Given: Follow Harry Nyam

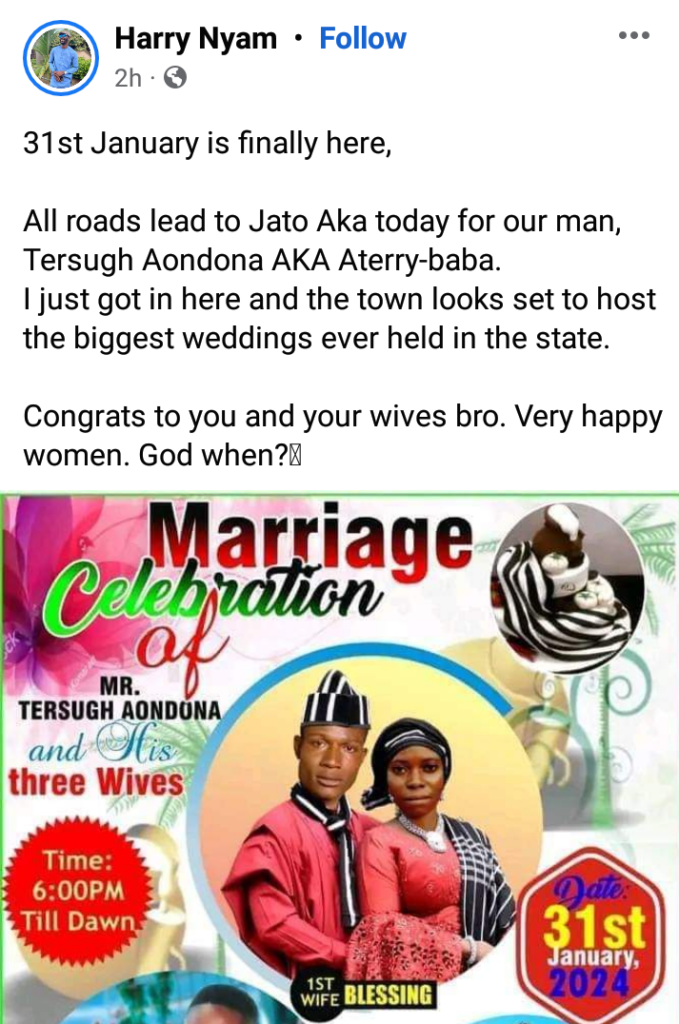Looking at the screenshot, I should click(x=362, y=39).
